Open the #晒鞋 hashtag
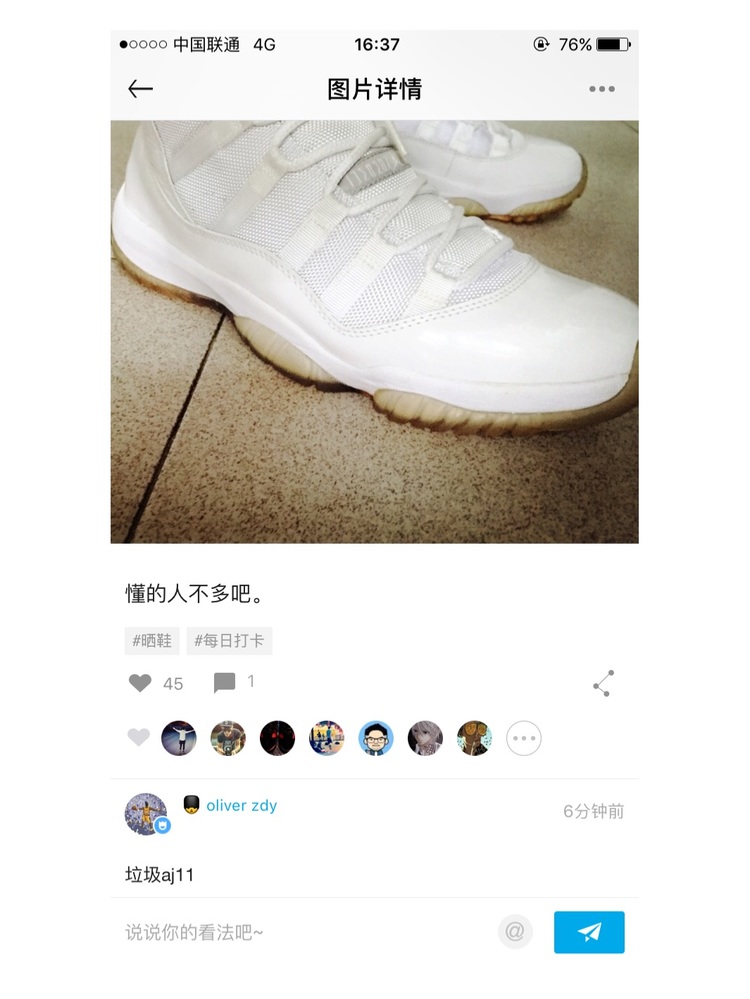This screenshot has height=999, width=750. click(x=153, y=641)
